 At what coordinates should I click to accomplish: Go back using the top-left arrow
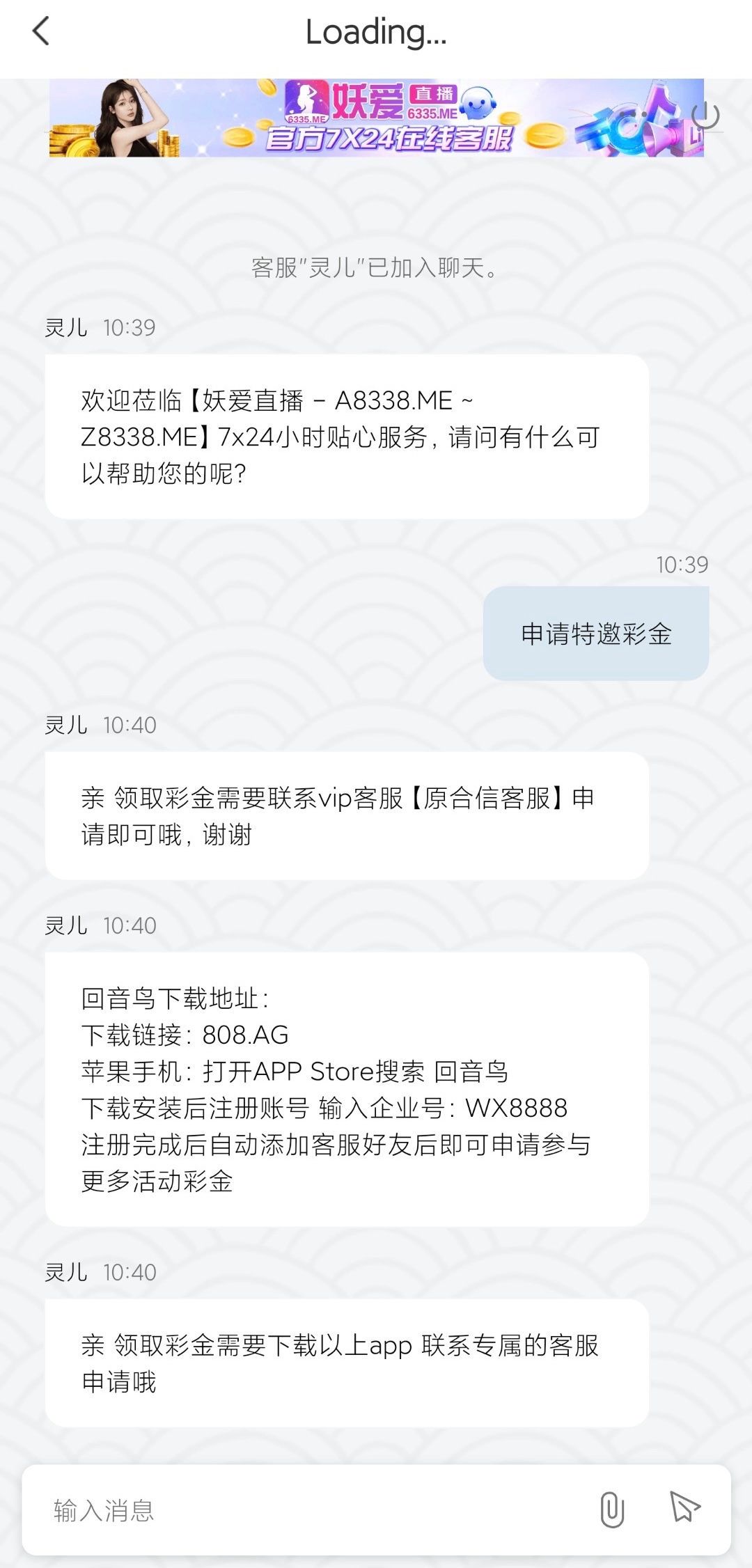point(41,31)
